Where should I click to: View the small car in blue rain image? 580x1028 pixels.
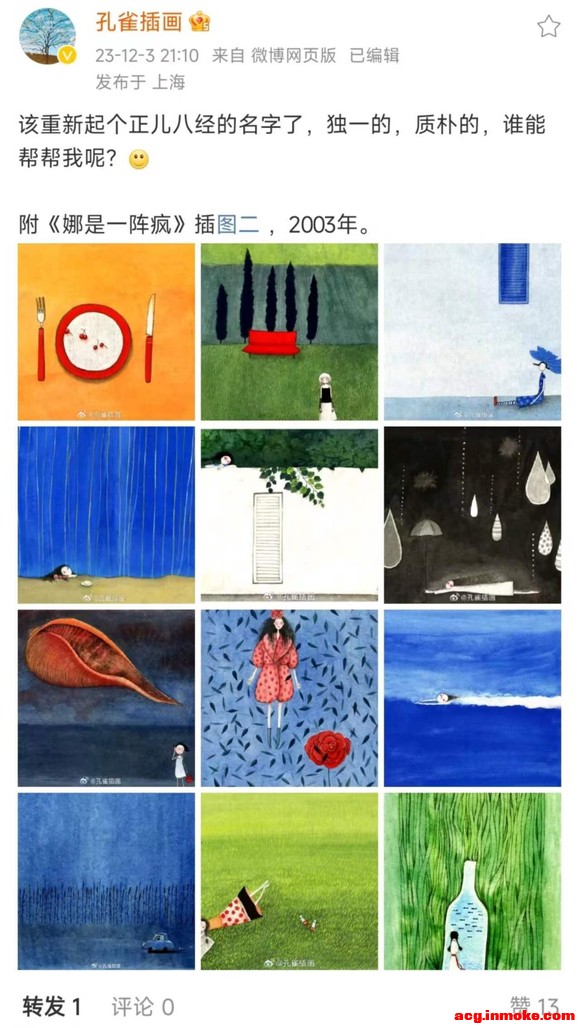106,881
